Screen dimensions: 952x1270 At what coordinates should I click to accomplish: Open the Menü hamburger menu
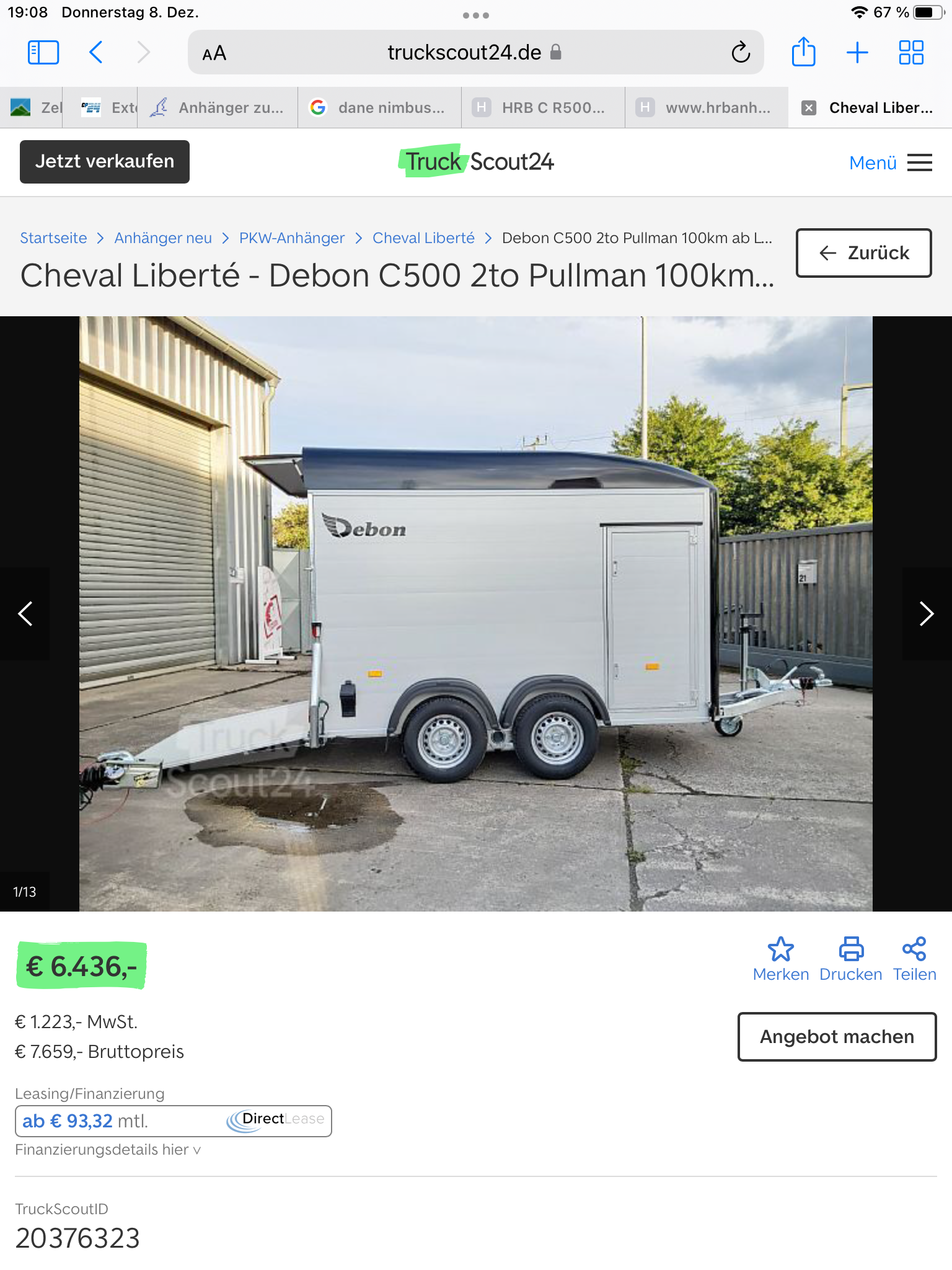tap(890, 162)
